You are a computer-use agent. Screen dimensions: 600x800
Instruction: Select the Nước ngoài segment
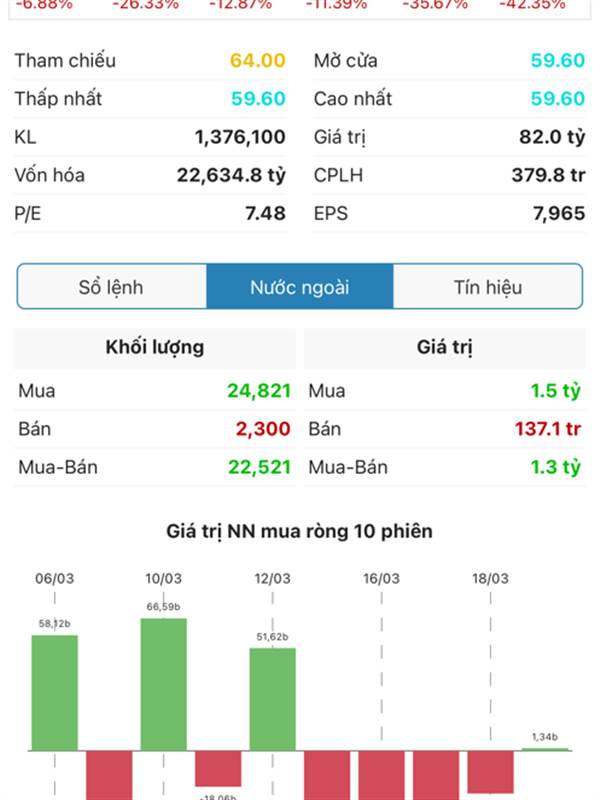(299, 287)
